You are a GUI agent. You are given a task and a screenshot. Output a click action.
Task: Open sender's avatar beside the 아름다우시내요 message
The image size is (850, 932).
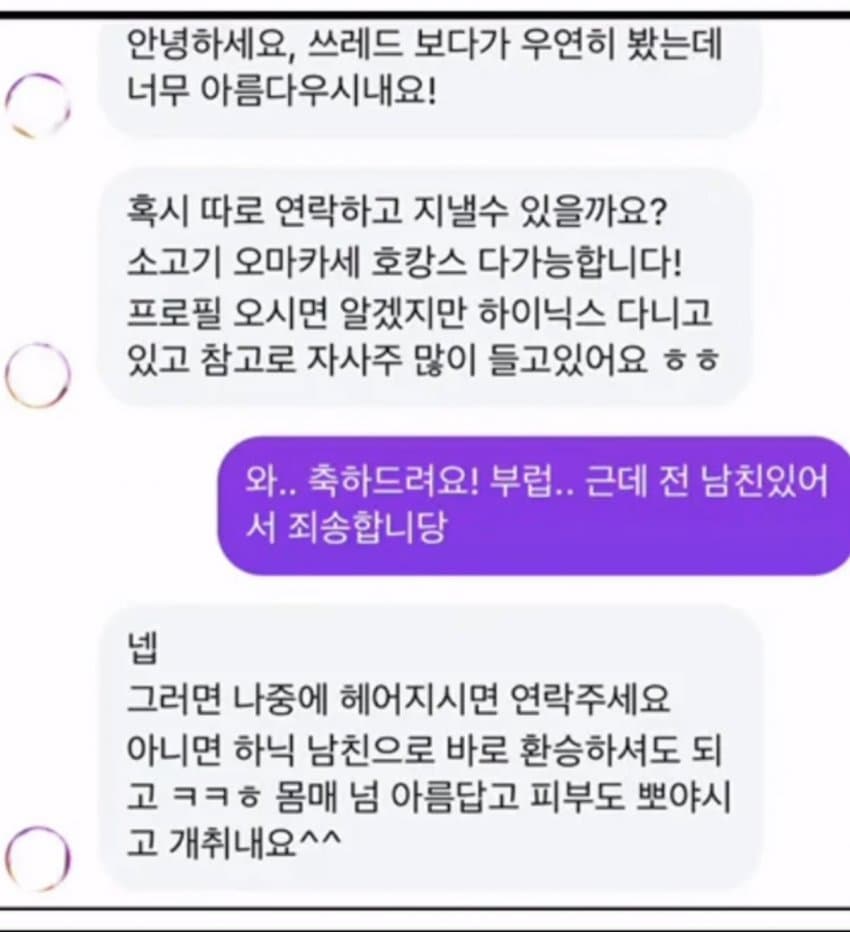(37, 106)
